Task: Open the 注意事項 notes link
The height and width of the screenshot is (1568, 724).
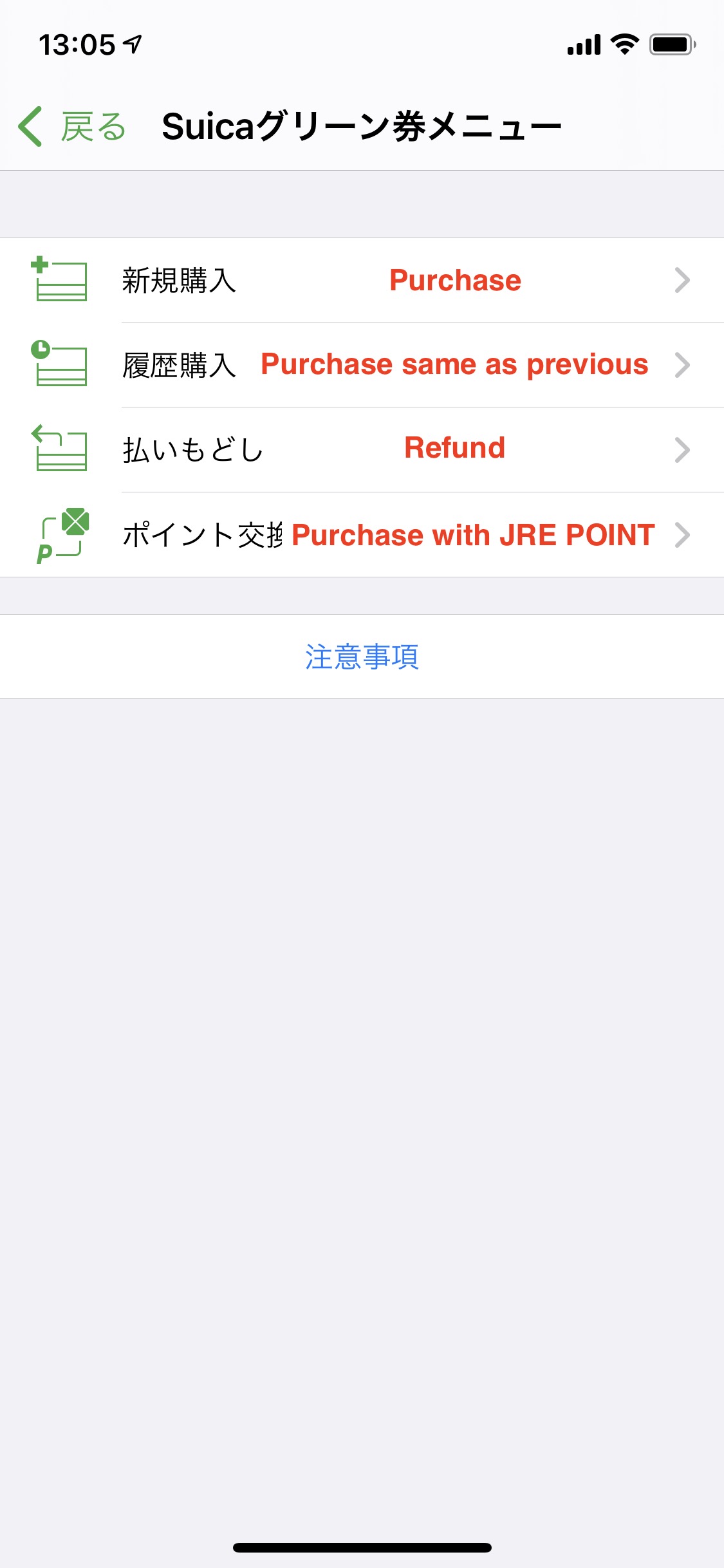Action: click(x=362, y=657)
